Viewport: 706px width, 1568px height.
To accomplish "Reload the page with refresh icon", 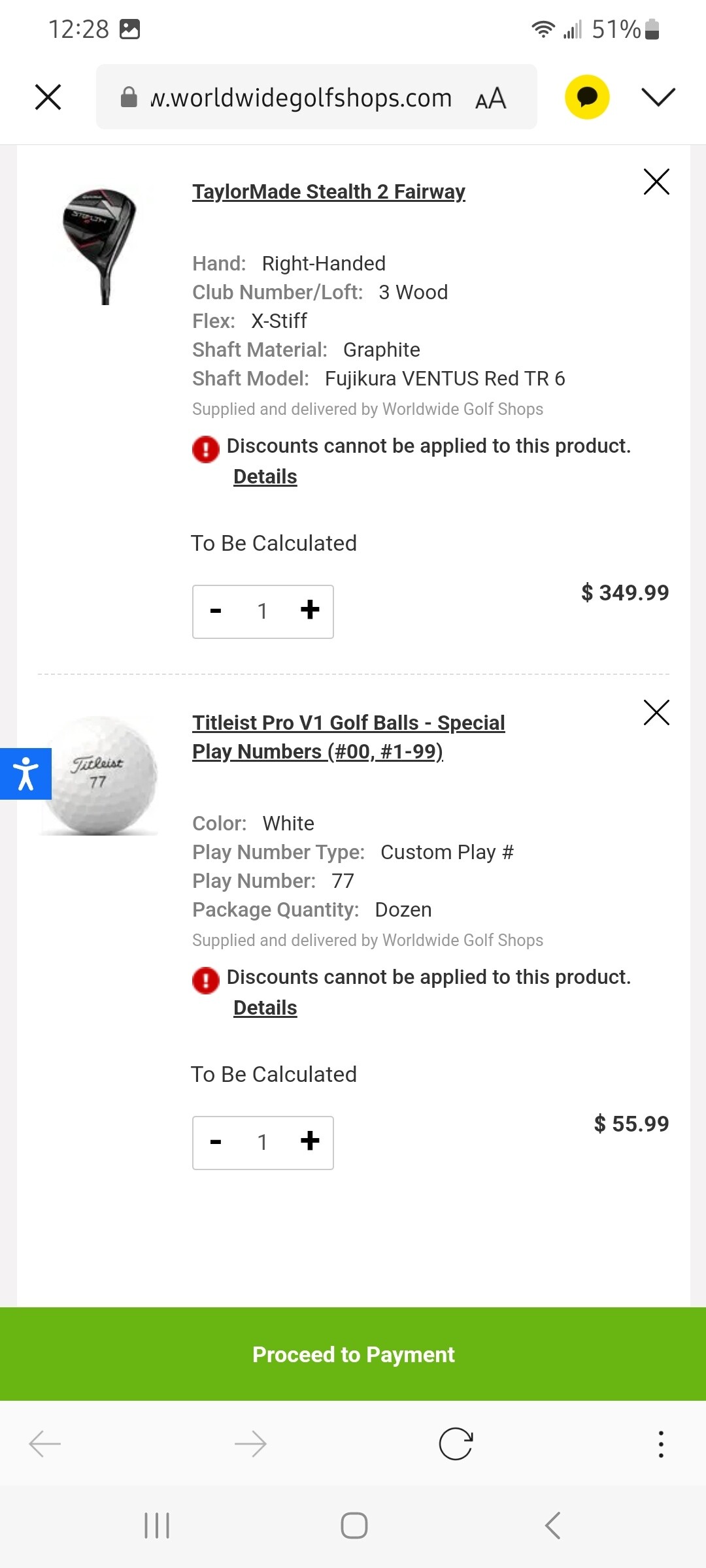I will click(x=456, y=1444).
